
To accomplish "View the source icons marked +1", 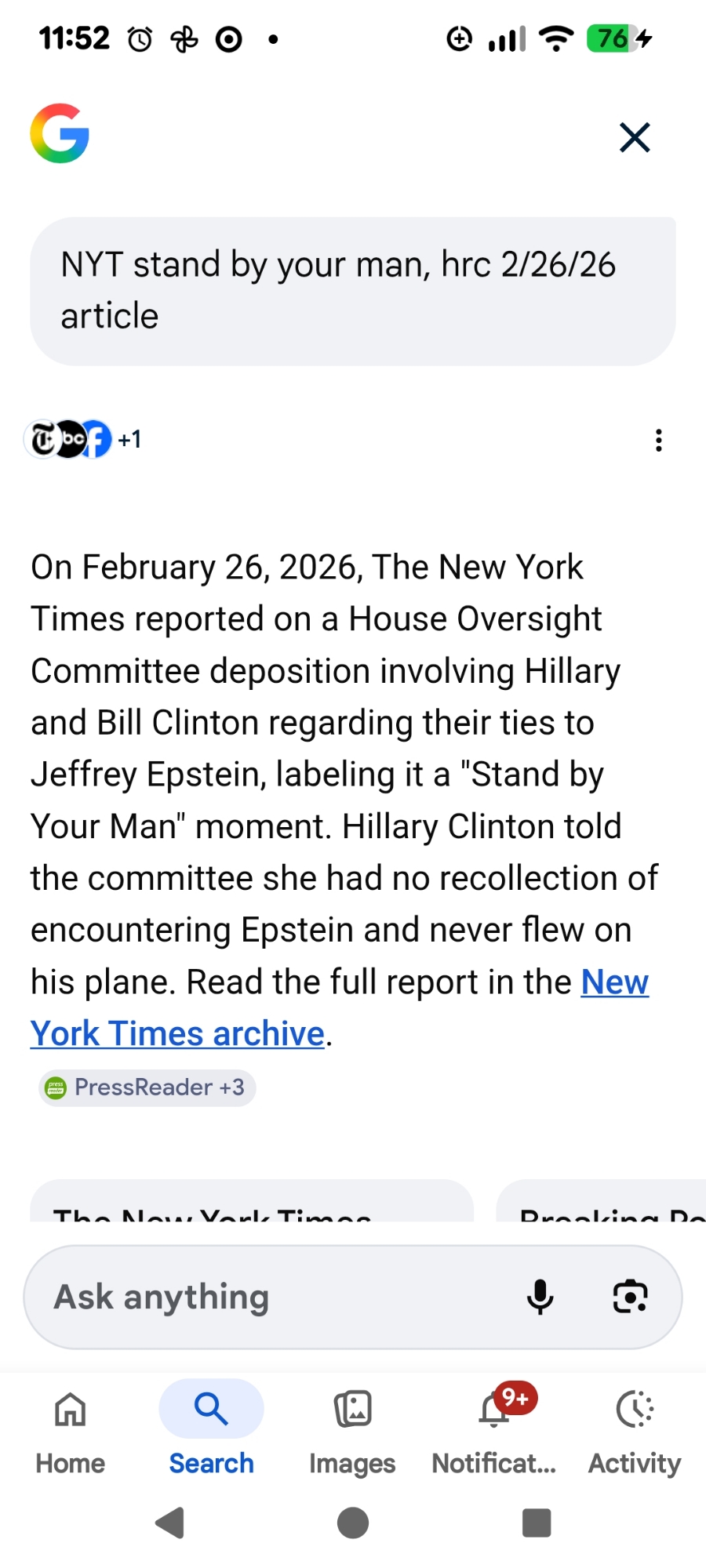I will [x=83, y=439].
